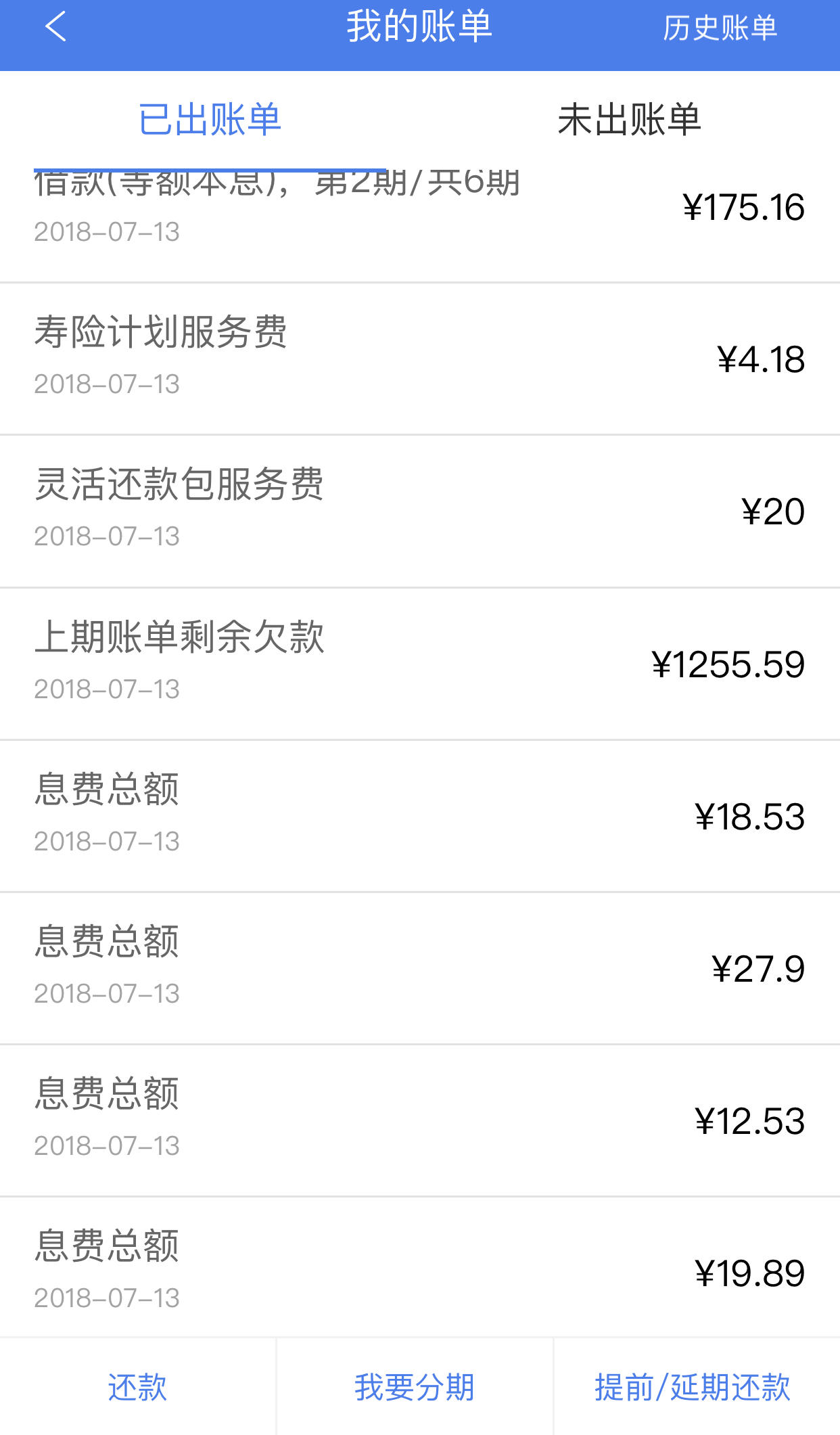Switch to the 未出账单 tab
This screenshot has height=1435, width=840.
(629, 120)
